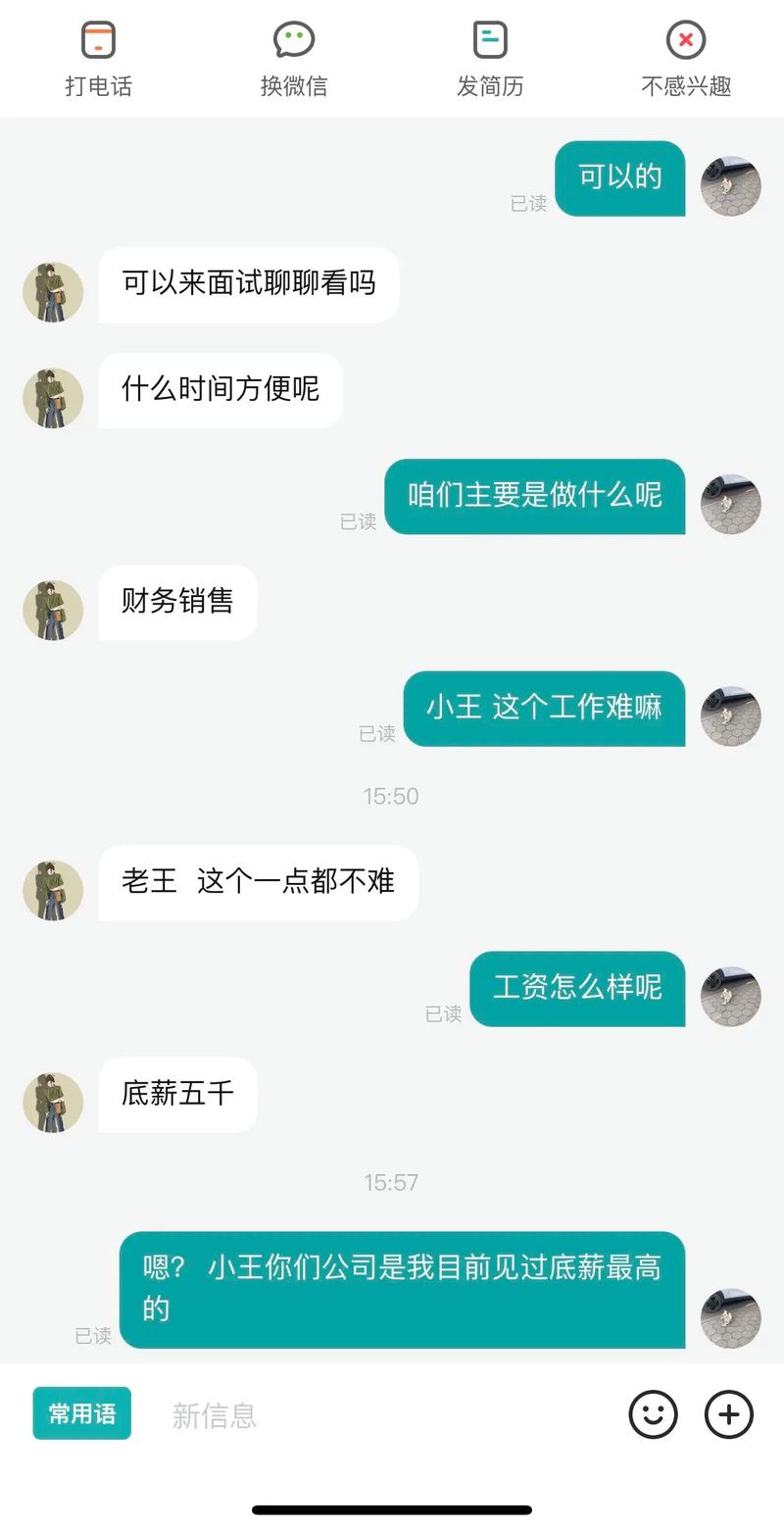Select the 老王 这个一点都不难 bubble

click(257, 882)
